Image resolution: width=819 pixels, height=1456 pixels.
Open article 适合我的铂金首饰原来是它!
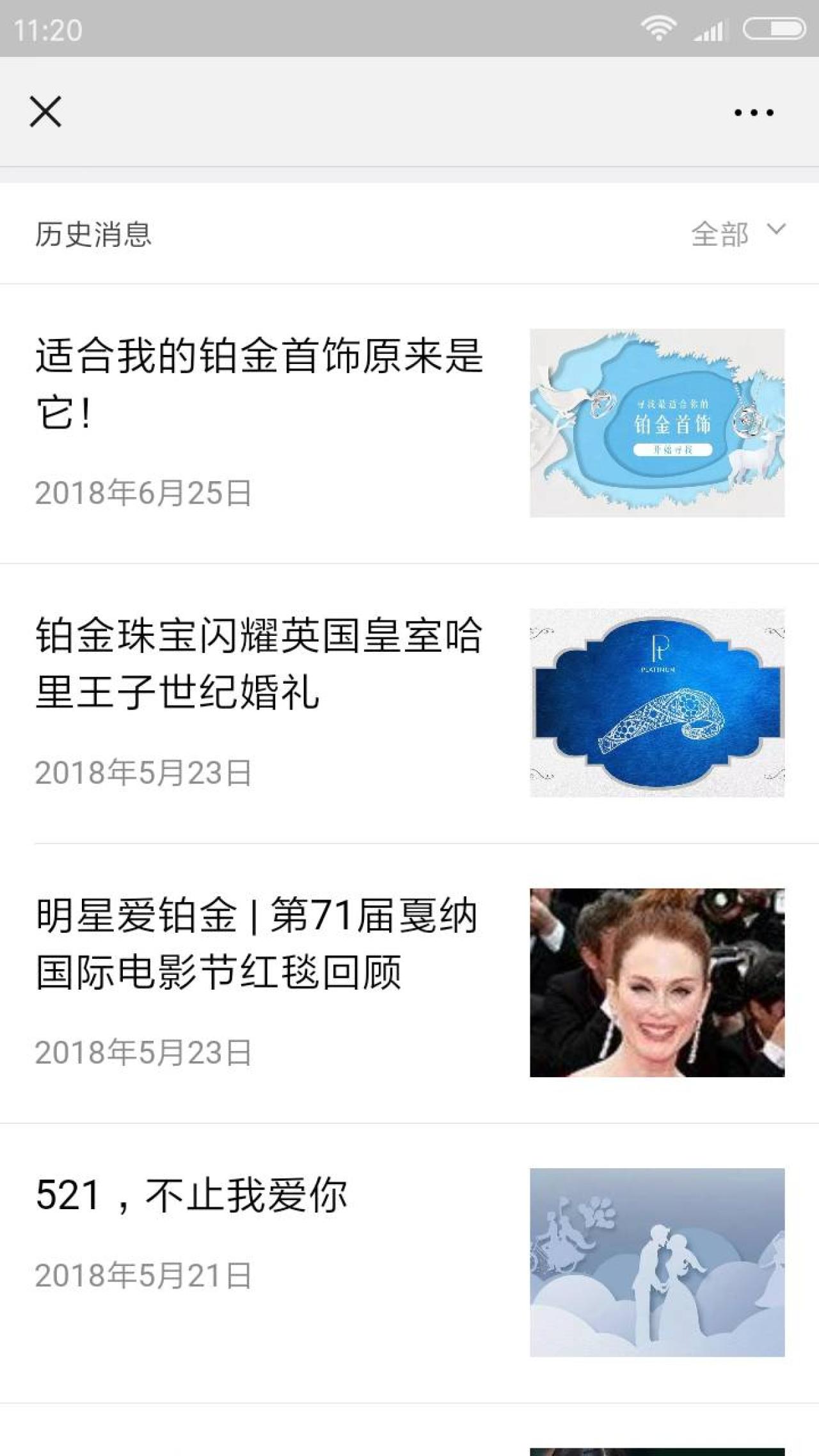coord(259,384)
